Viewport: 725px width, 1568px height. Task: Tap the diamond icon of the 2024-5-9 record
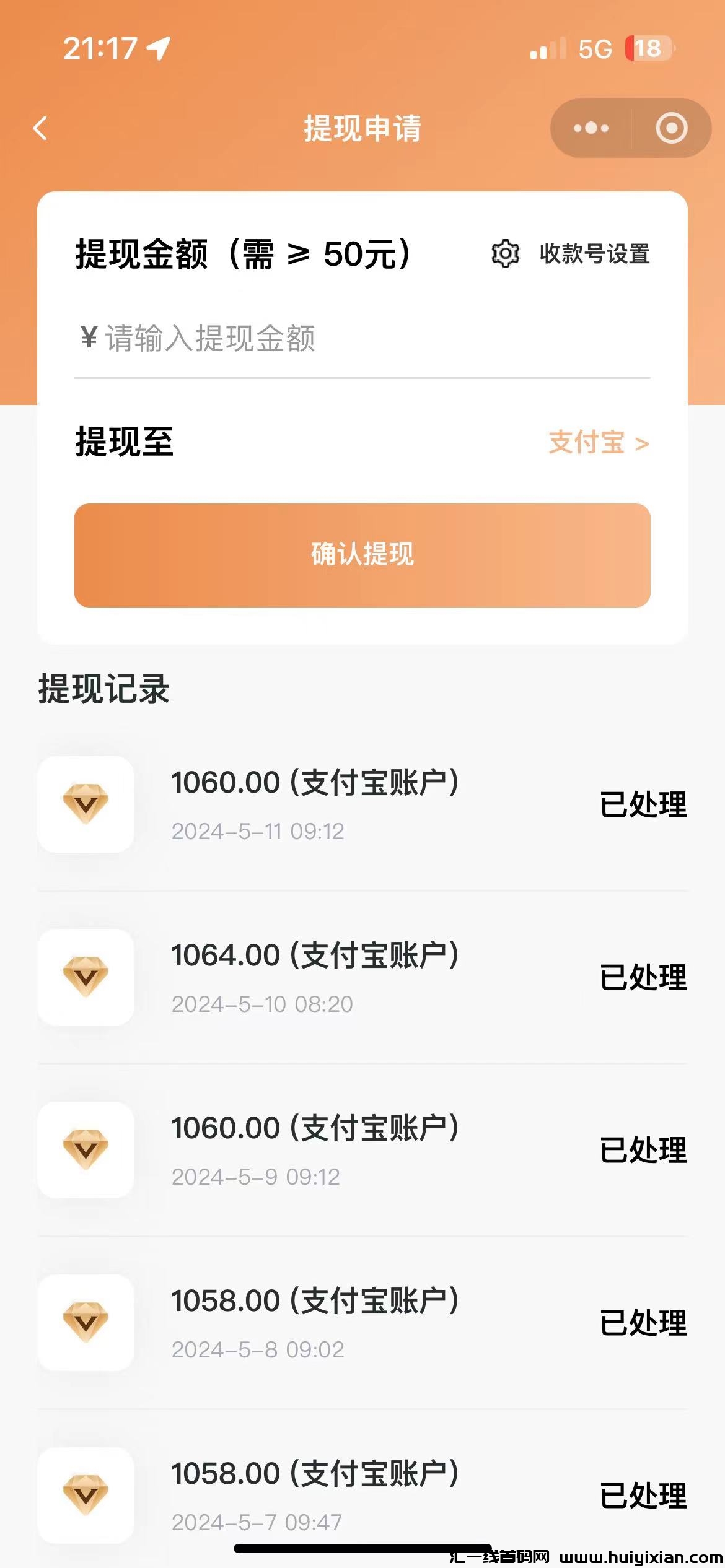coord(86,1149)
